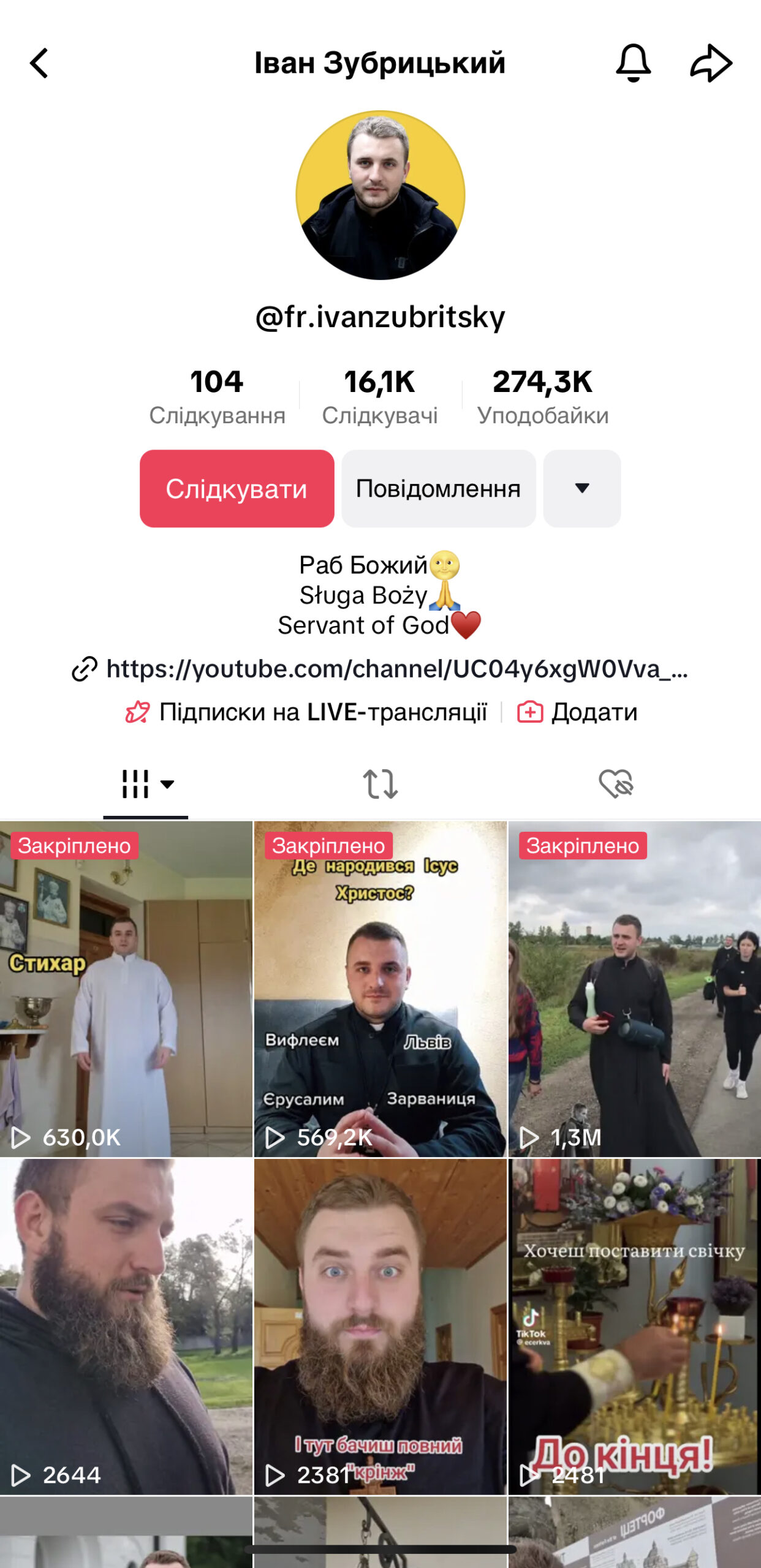Image resolution: width=761 pixels, height=1568 pixels.
Task: Expand the suggested accounts dropdown arrow
Action: point(581,489)
